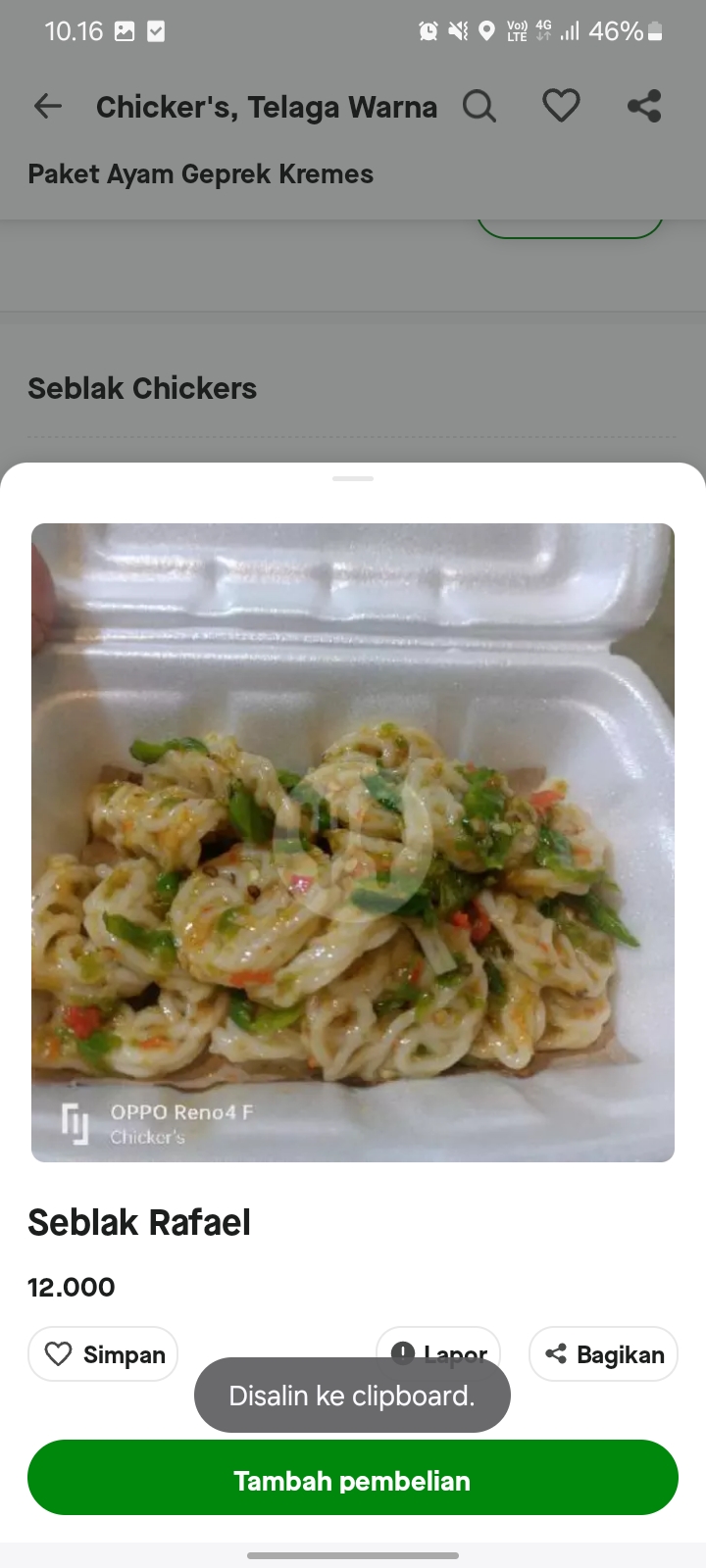
Task: Go back from Chicker's restaurant page
Action: (47, 106)
